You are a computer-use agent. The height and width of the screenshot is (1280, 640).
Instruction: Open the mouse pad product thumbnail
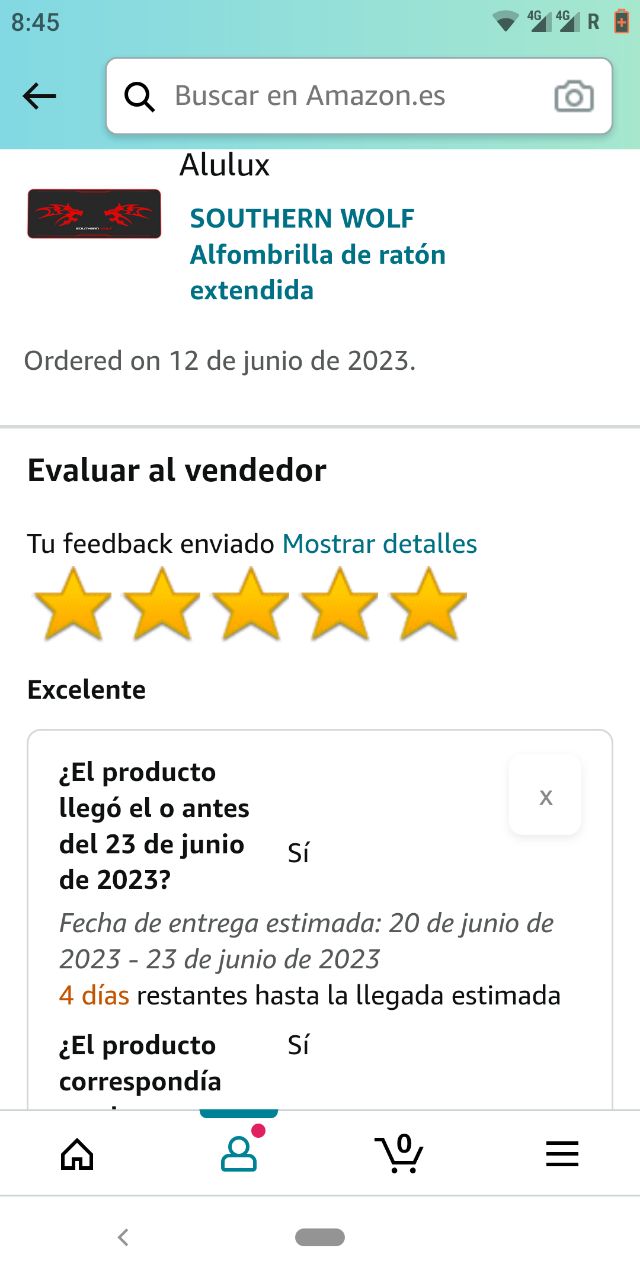click(x=94, y=214)
